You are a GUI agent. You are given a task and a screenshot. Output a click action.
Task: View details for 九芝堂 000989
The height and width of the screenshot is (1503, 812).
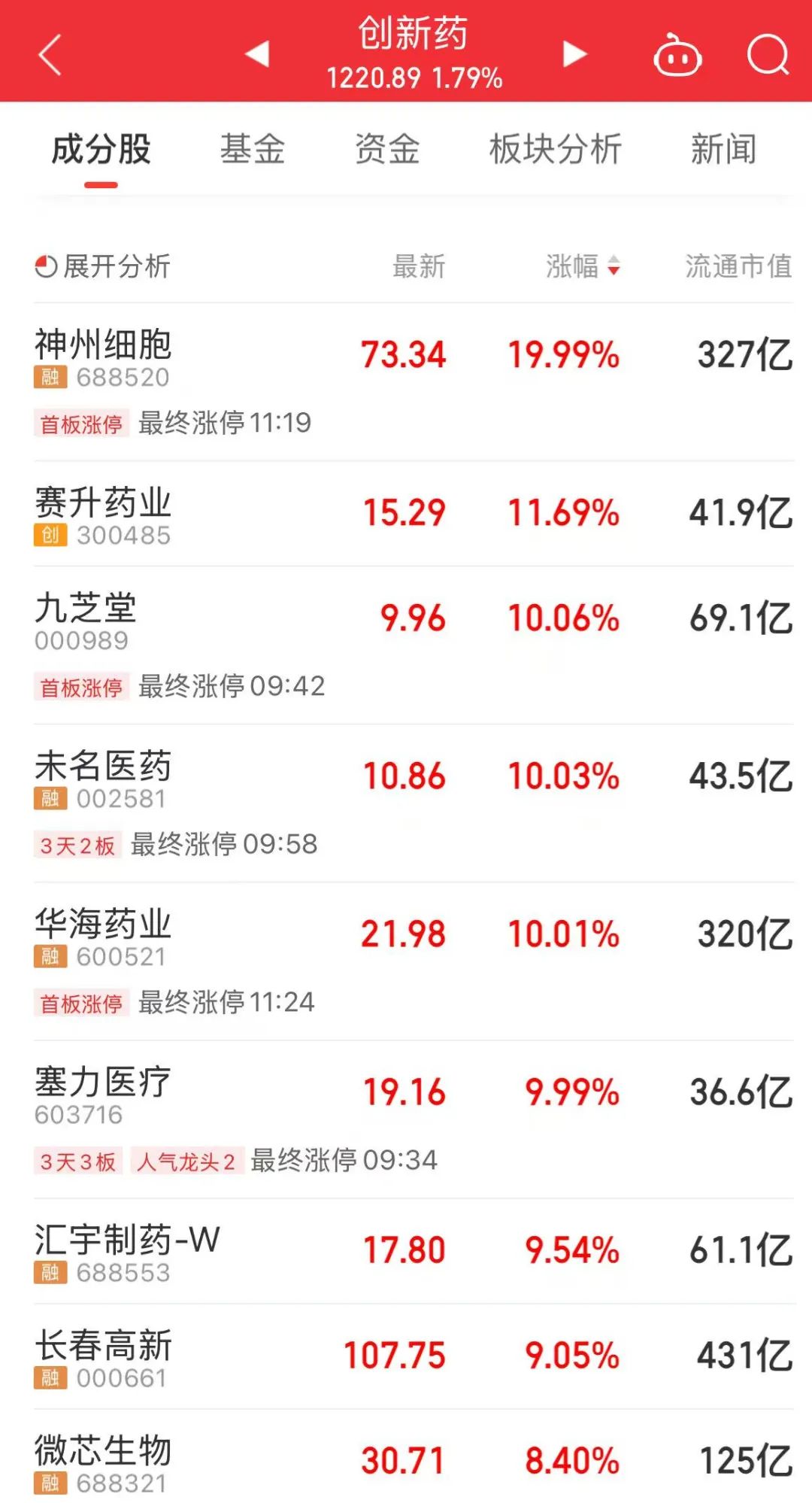86,621
